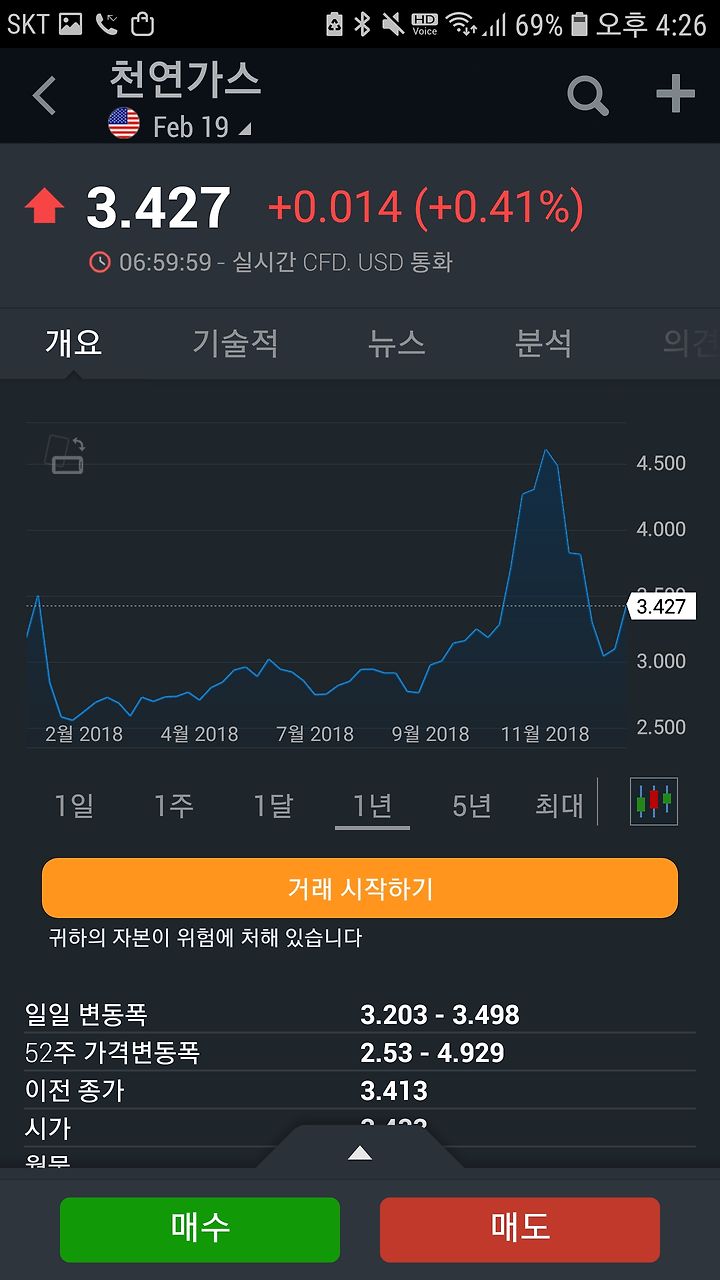This screenshot has width=720, height=1280.
Task: Switch to the 분석 tab
Action: pos(543,343)
